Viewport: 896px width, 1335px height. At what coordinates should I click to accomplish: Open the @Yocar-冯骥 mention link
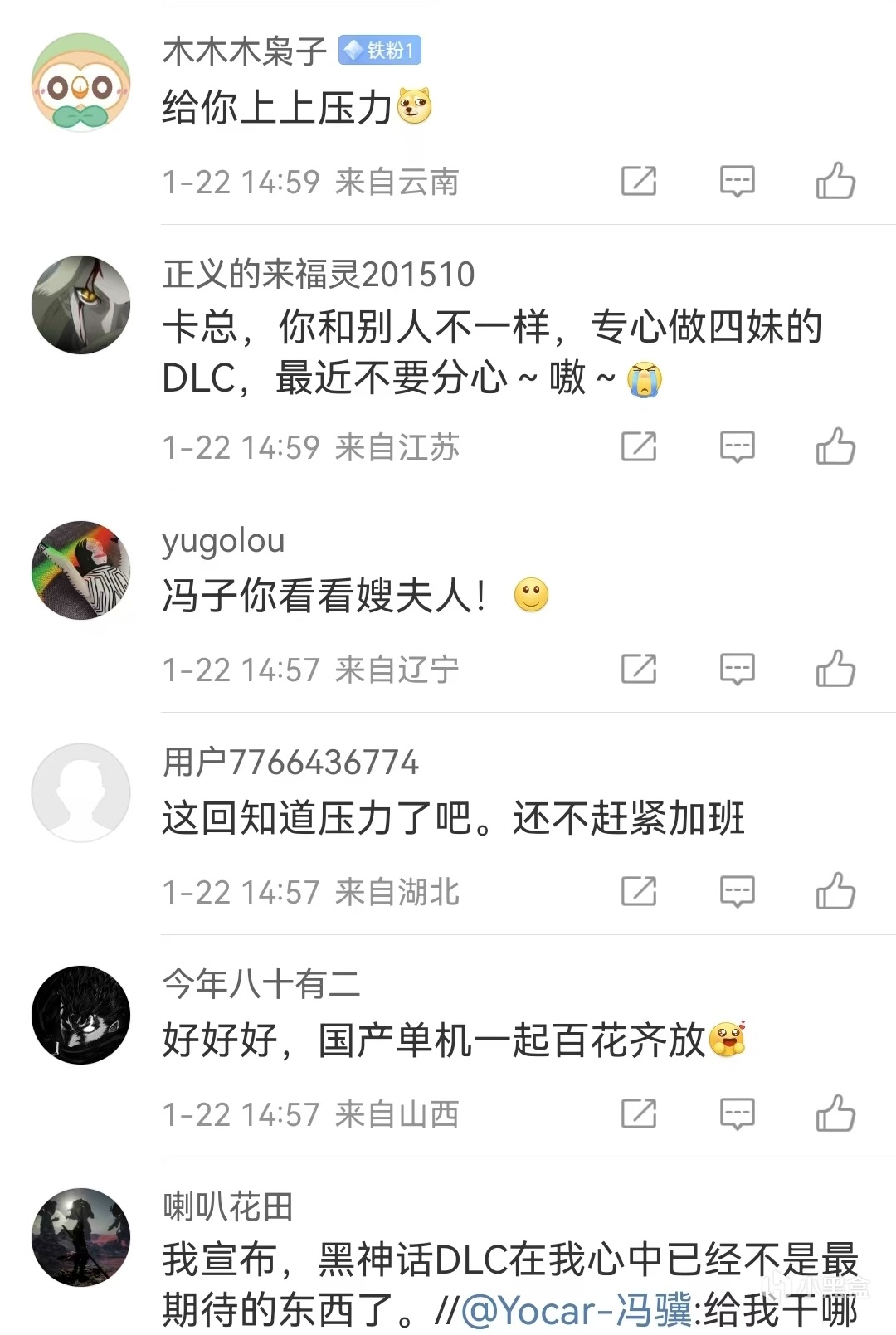(577, 1311)
